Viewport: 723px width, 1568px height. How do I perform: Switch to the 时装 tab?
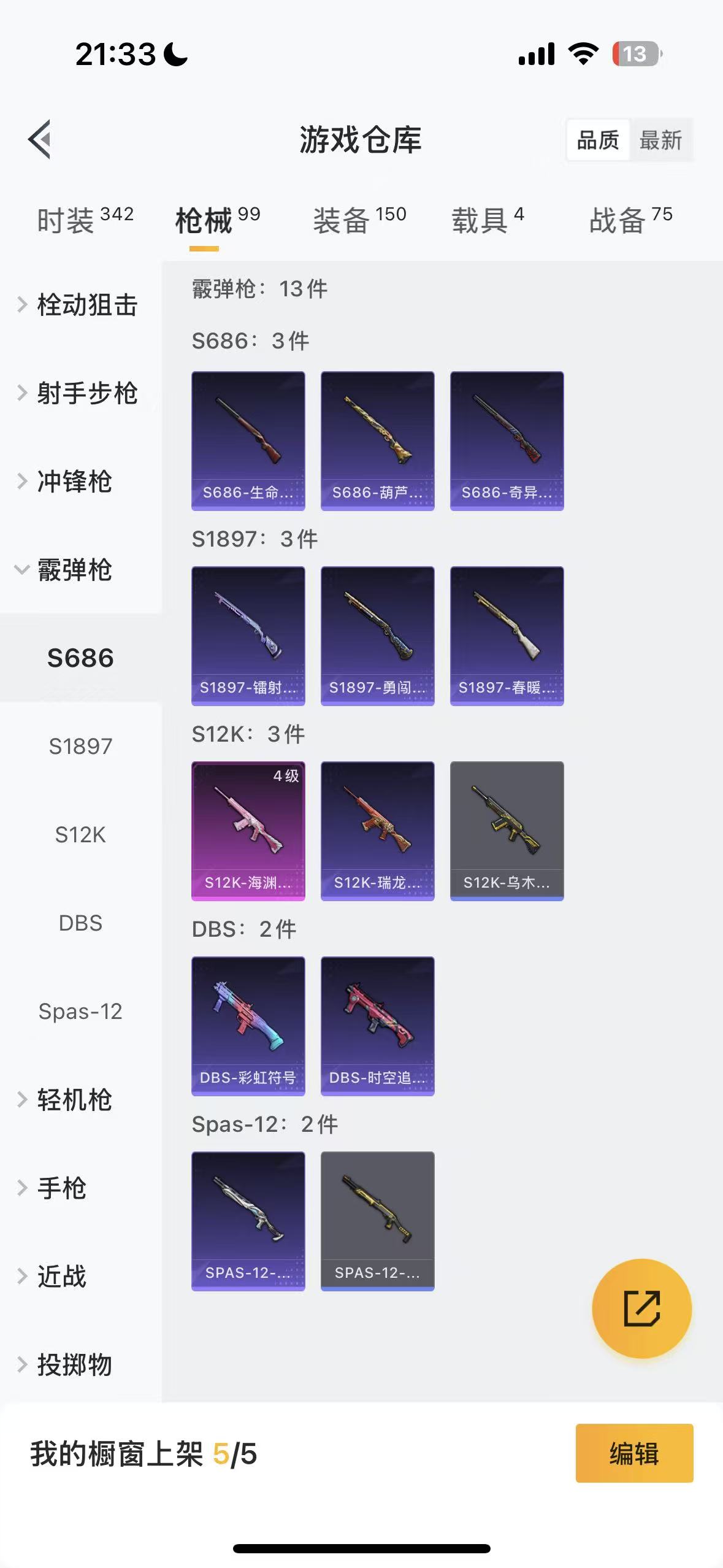[85, 220]
